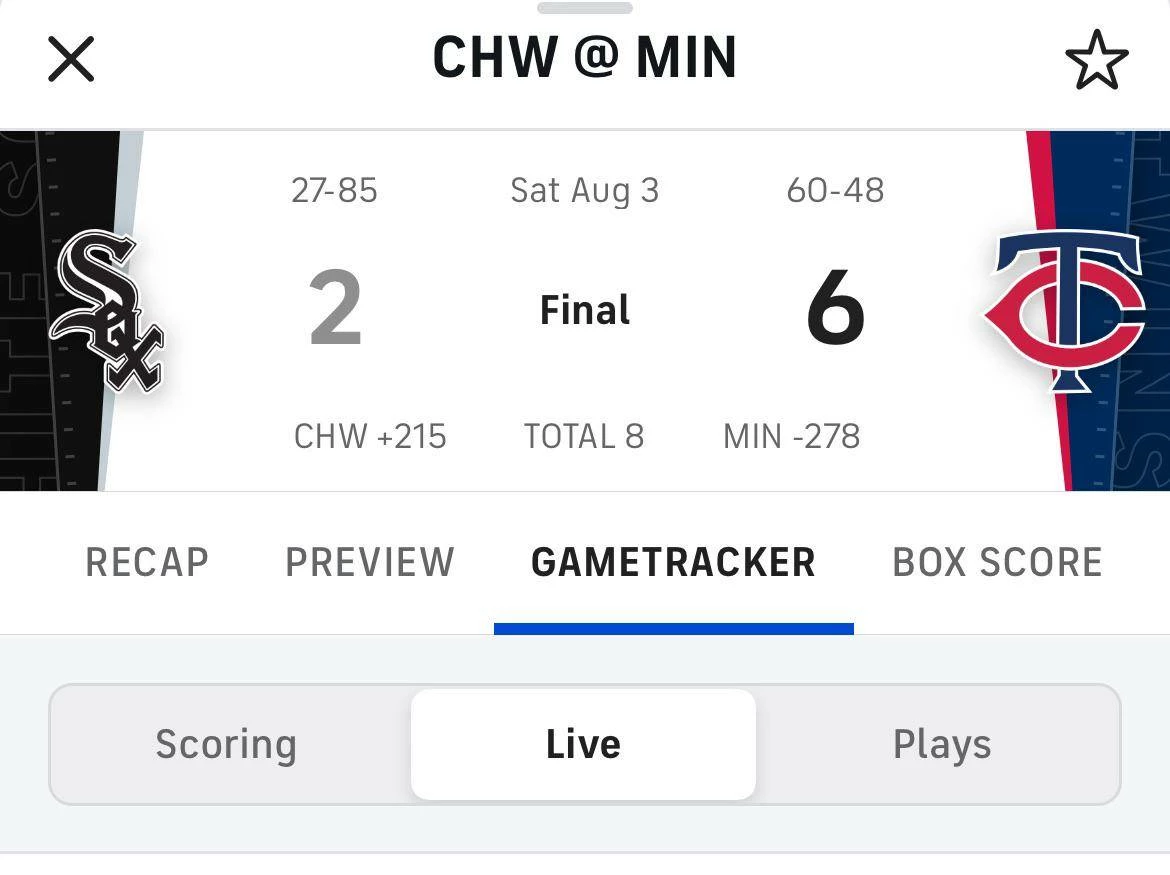The image size is (1170, 875).
Task: Favorite this game with the star icon
Action: pos(1096,60)
